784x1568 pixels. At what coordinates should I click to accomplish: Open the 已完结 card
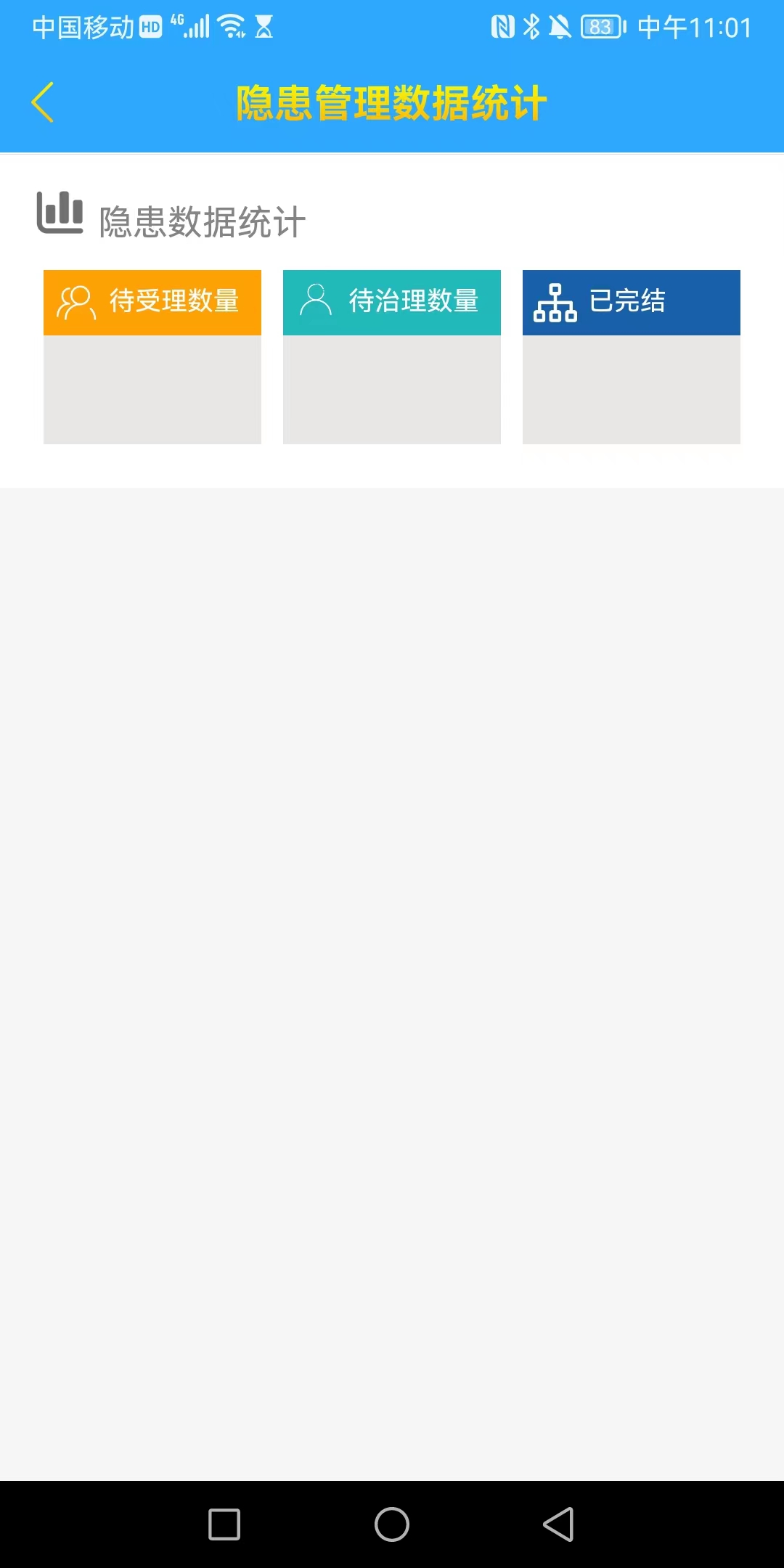point(632,356)
